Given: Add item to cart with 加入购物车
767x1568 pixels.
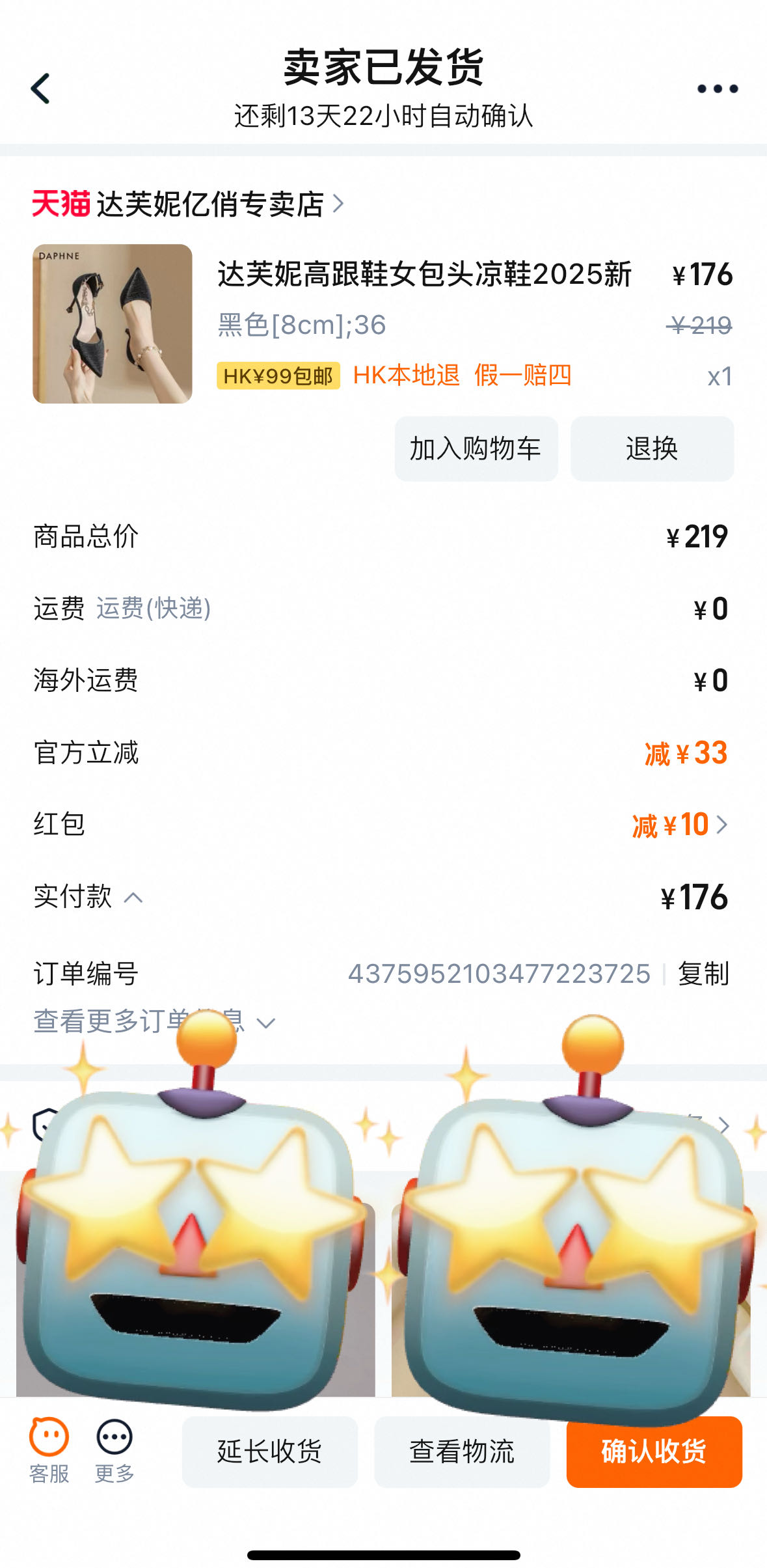Looking at the screenshot, I should (476, 448).
